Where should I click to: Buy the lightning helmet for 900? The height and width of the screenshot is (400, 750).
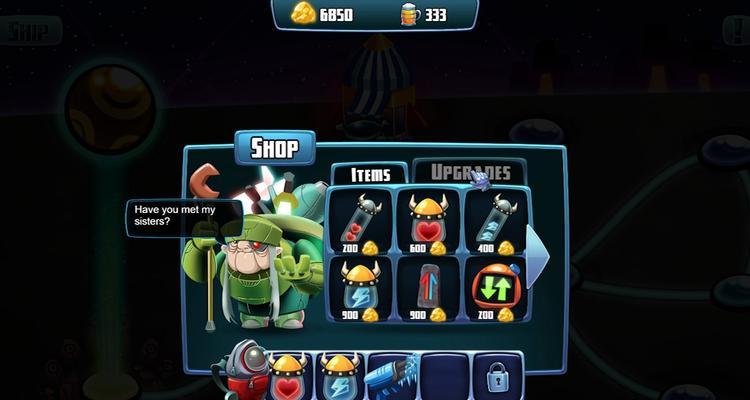point(361,289)
